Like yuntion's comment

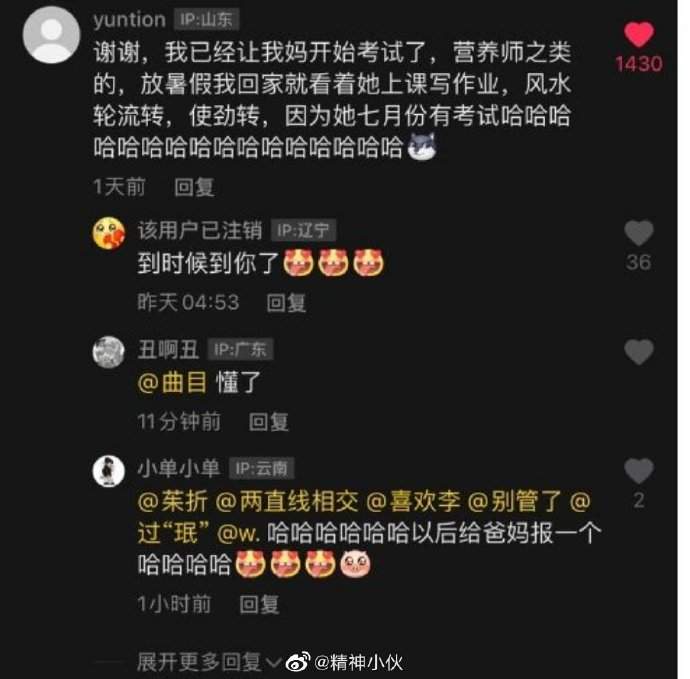(x=638, y=34)
